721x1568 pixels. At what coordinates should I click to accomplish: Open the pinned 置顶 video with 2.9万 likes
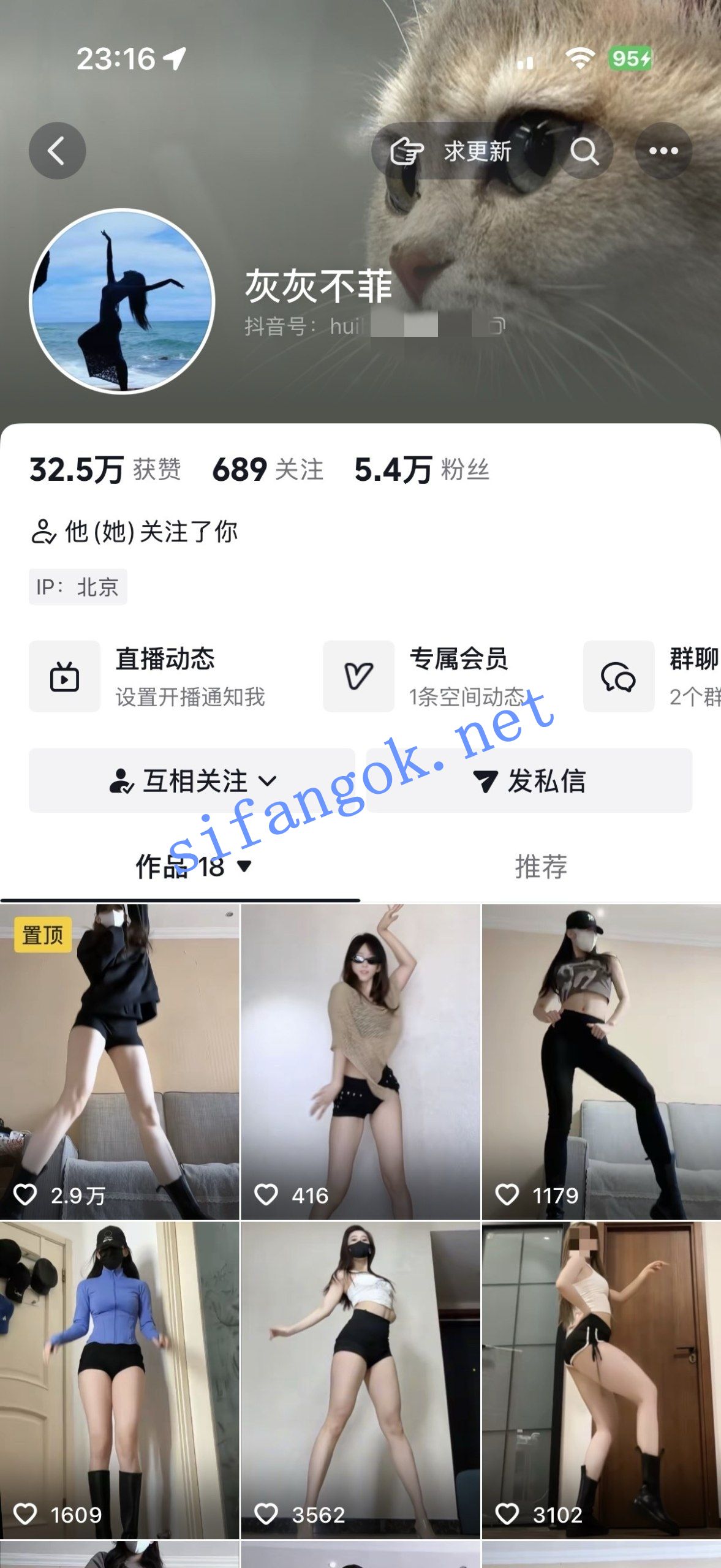119,1061
